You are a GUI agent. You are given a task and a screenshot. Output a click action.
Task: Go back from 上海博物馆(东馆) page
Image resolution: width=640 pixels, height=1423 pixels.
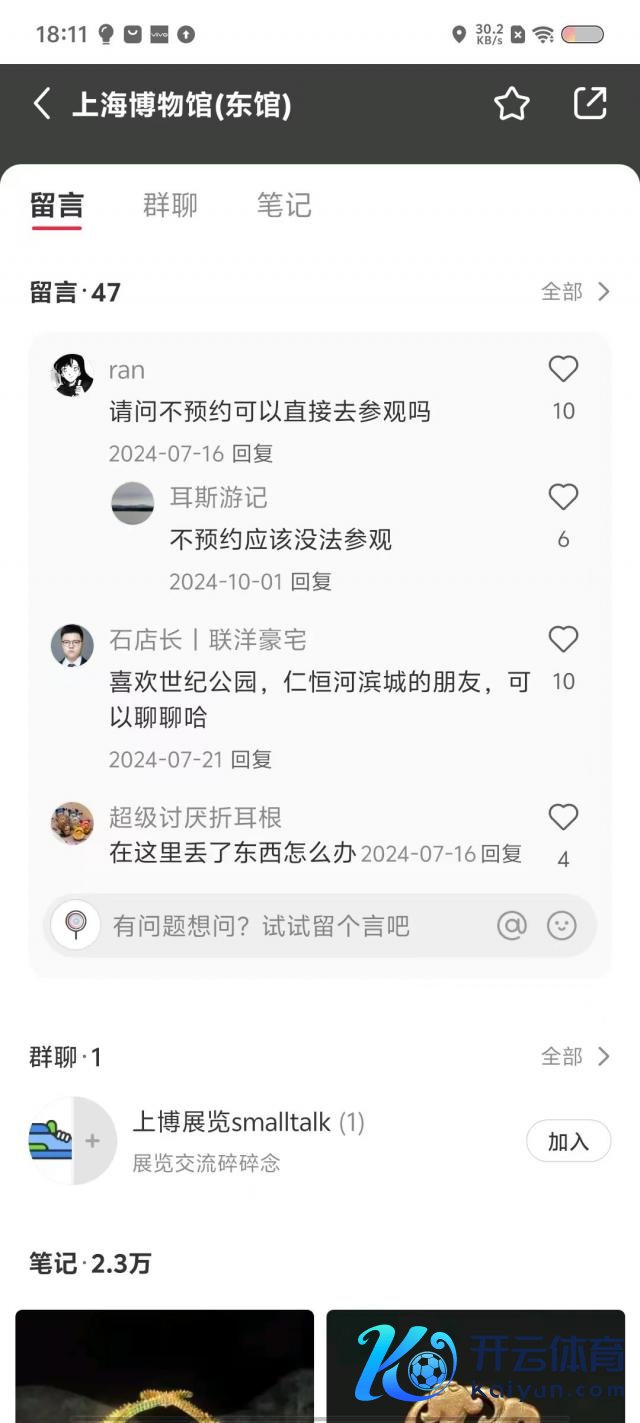pyautogui.click(x=42, y=104)
